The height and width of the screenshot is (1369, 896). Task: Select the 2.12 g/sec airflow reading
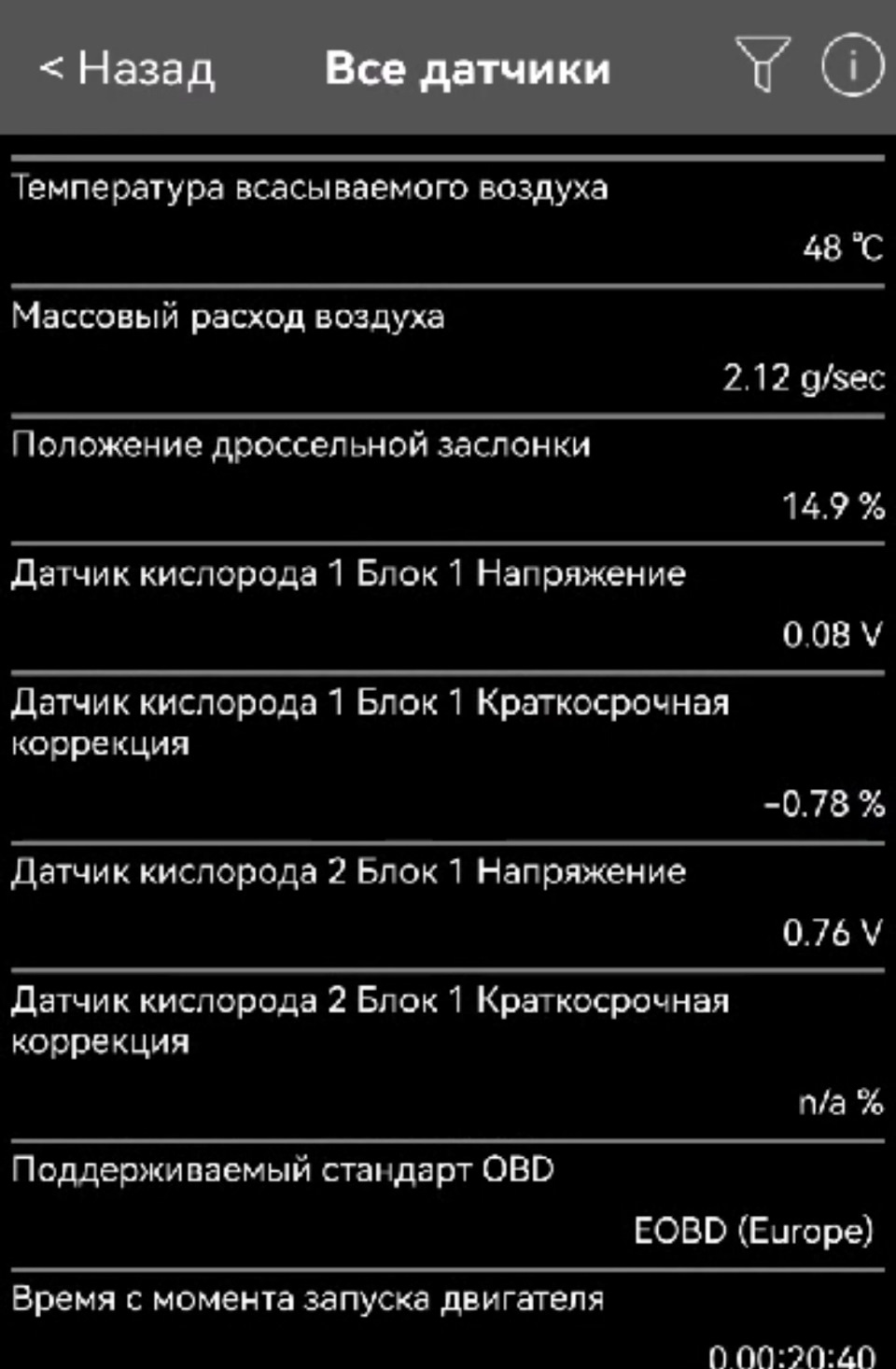[805, 380]
